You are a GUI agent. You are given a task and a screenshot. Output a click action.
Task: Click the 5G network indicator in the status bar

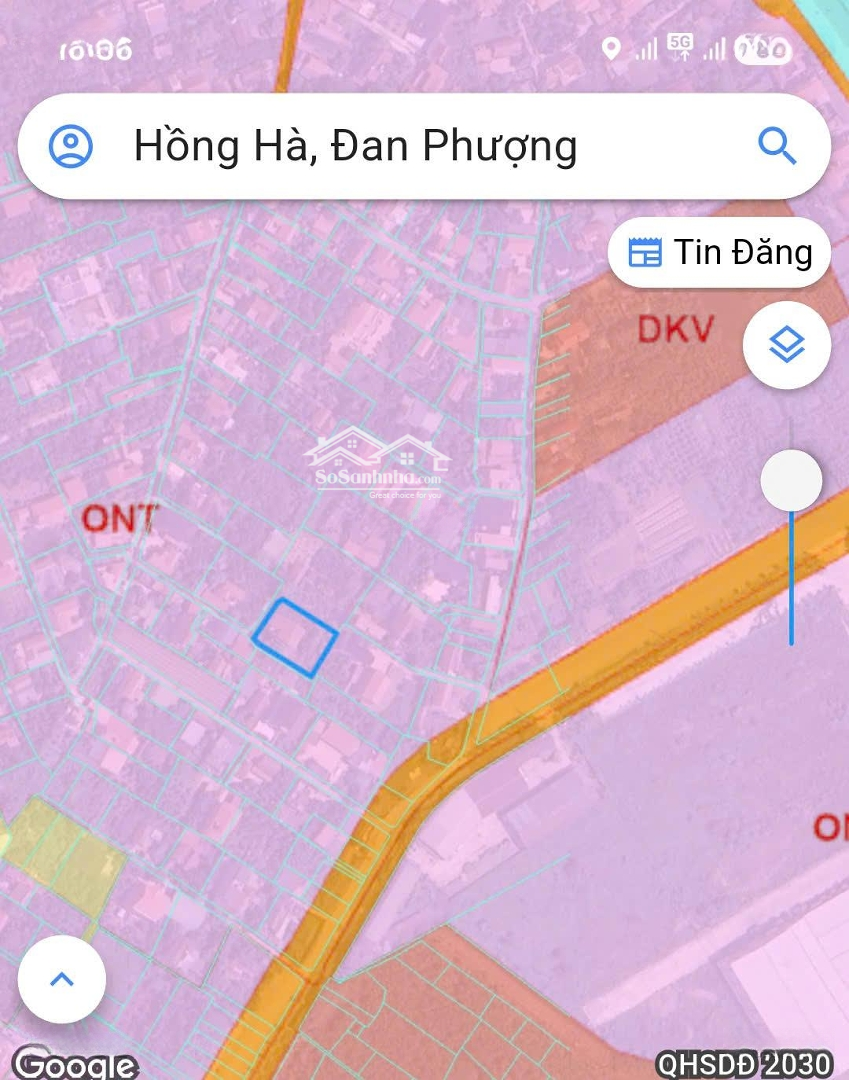pyautogui.click(x=679, y=45)
